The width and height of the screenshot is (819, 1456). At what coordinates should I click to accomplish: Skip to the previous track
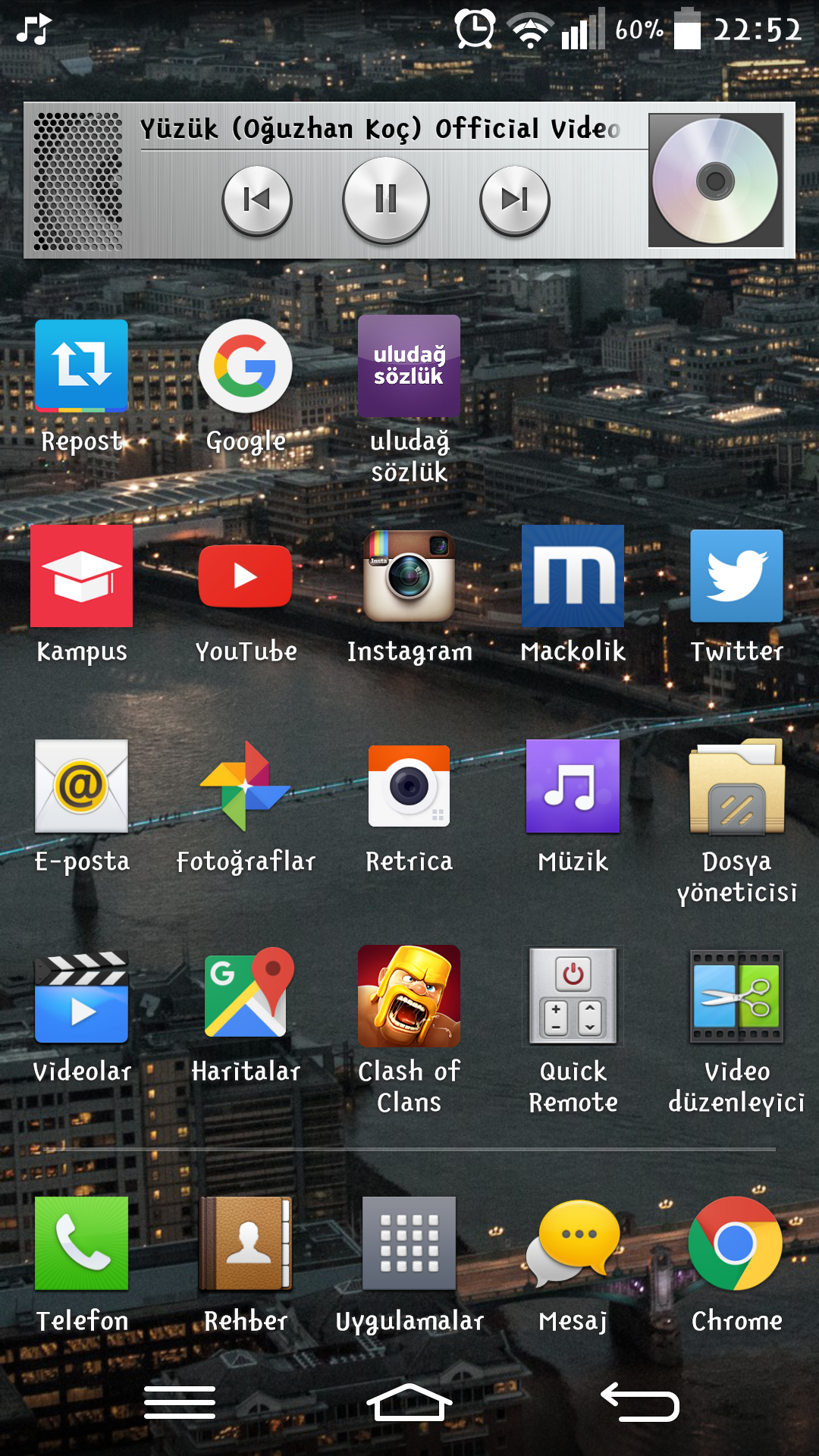pos(257,199)
